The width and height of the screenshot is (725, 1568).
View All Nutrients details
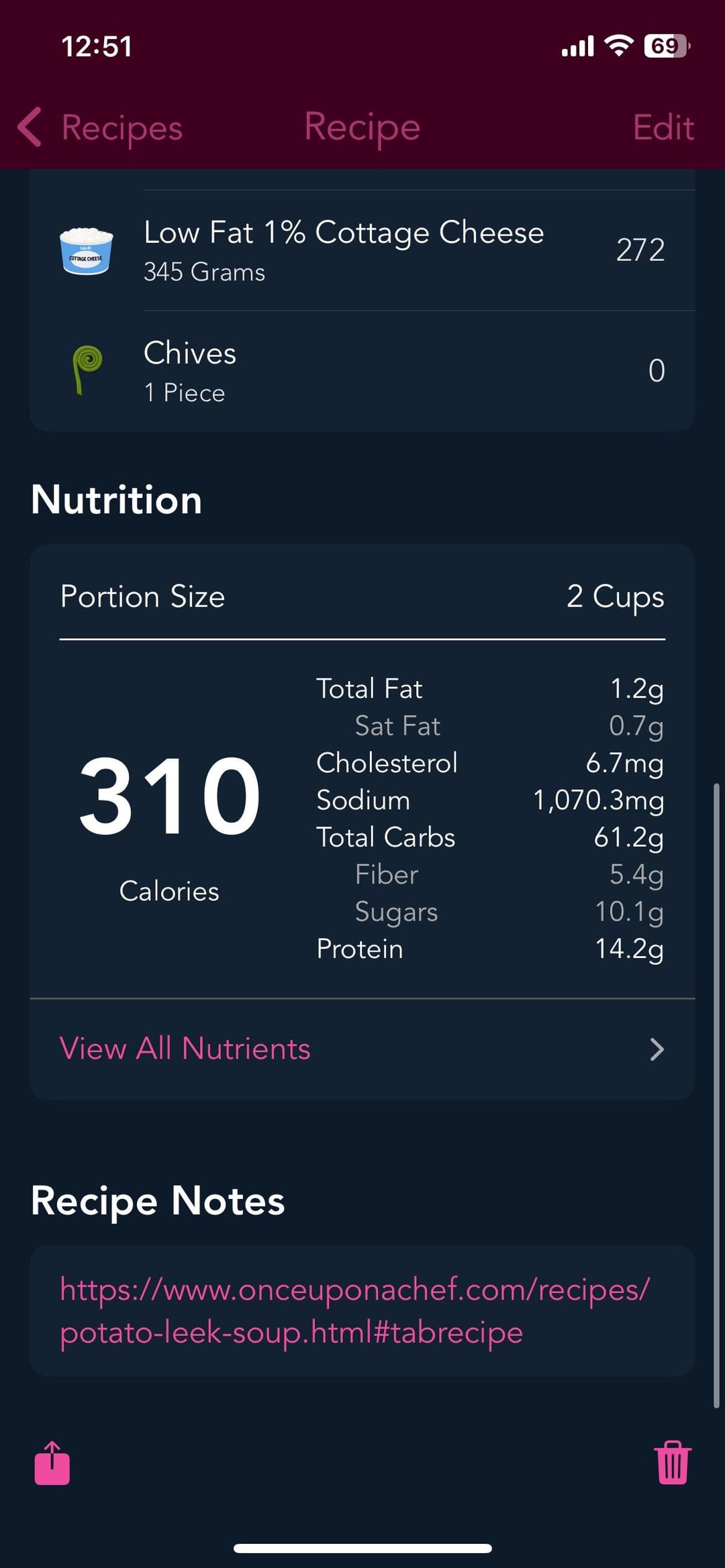point(362,1049)
